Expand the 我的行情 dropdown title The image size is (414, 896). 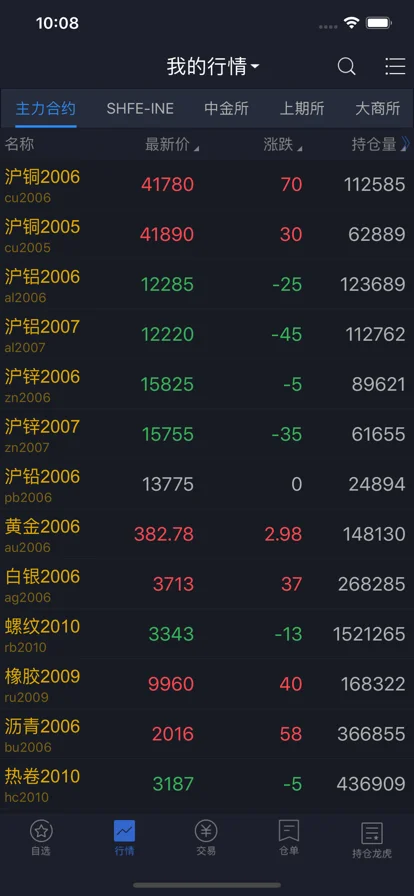pos(213,67)
